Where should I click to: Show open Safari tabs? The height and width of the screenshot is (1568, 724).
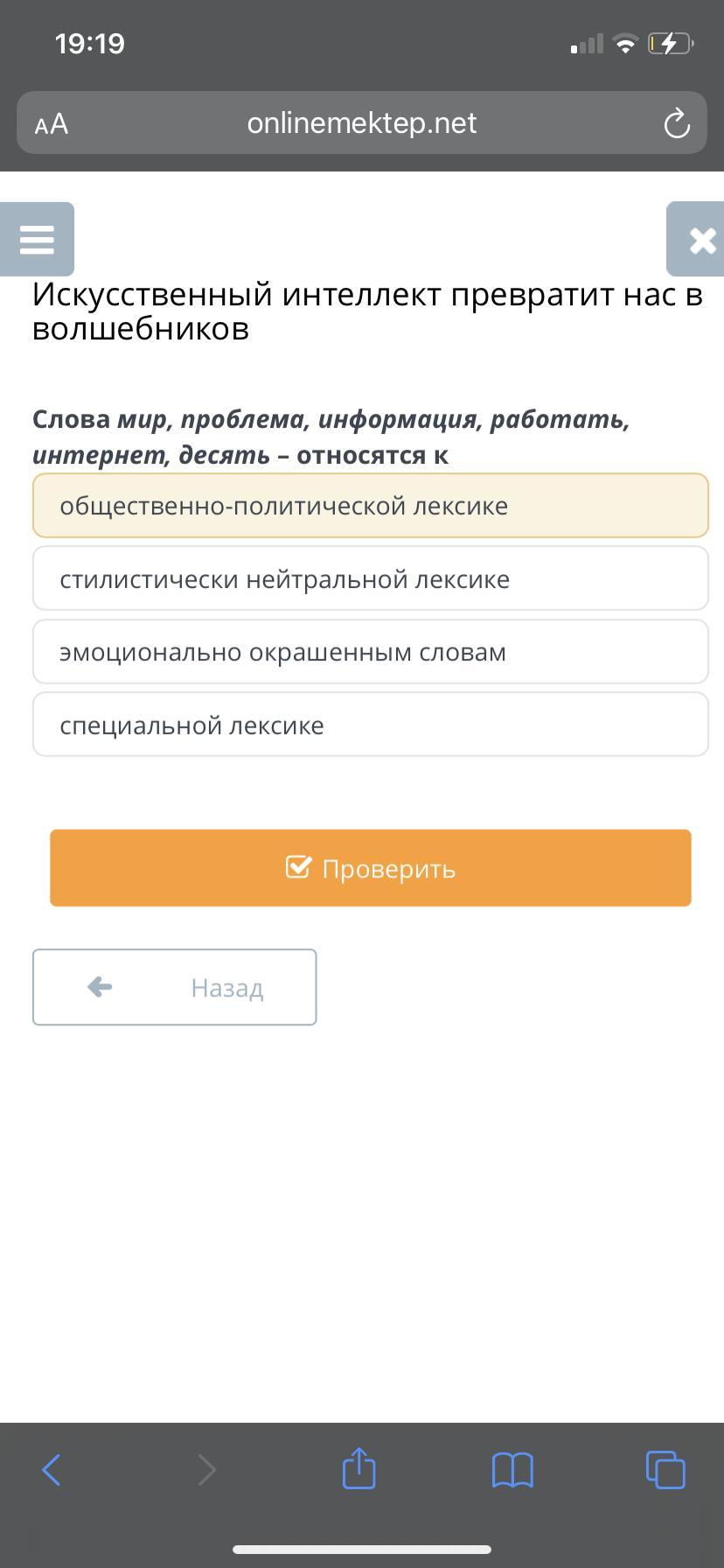tap(665, 1470)
